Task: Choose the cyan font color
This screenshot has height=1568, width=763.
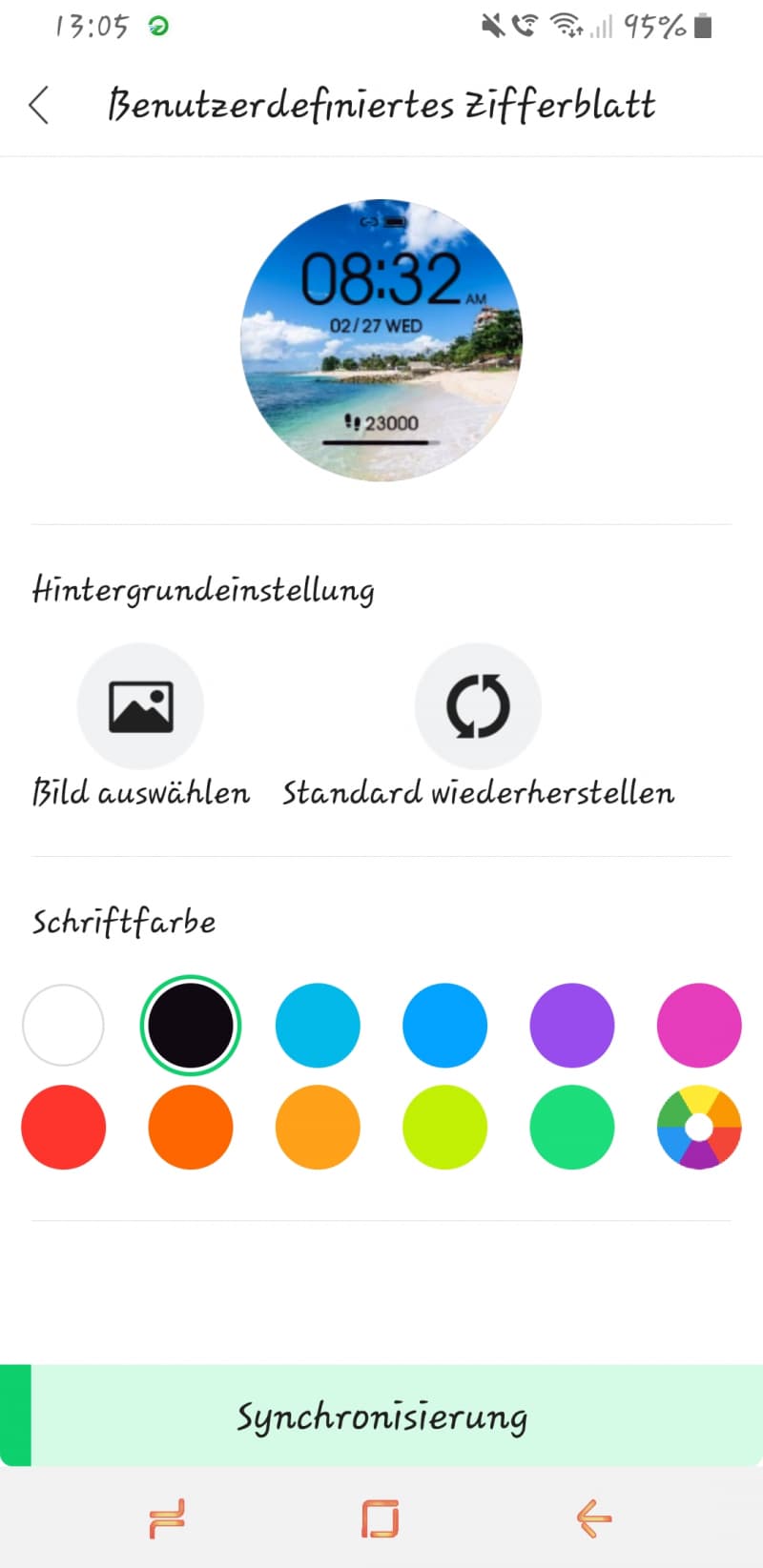Action: (318, 1026)
